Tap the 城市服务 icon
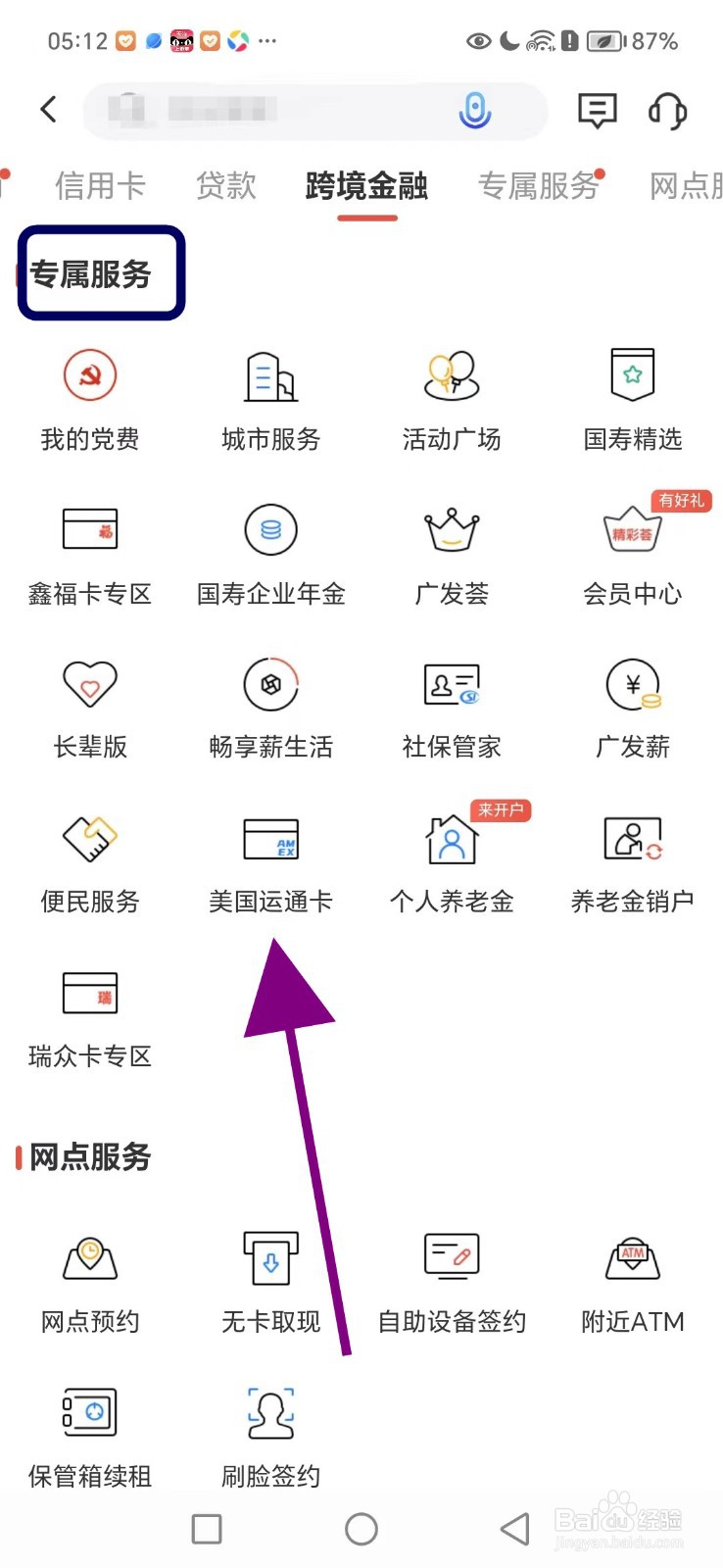Screen dimensions: 723x1568 270,402
